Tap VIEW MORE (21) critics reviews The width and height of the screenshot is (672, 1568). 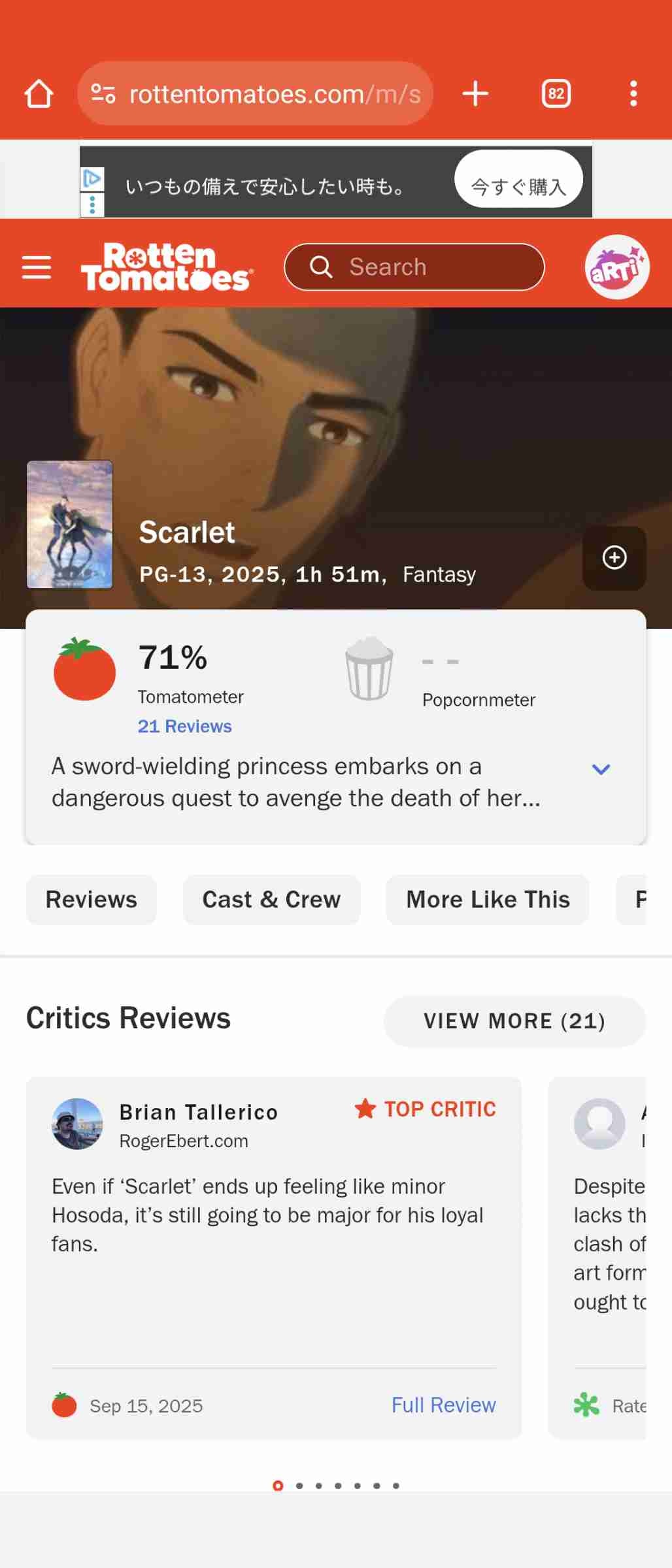514,1021
